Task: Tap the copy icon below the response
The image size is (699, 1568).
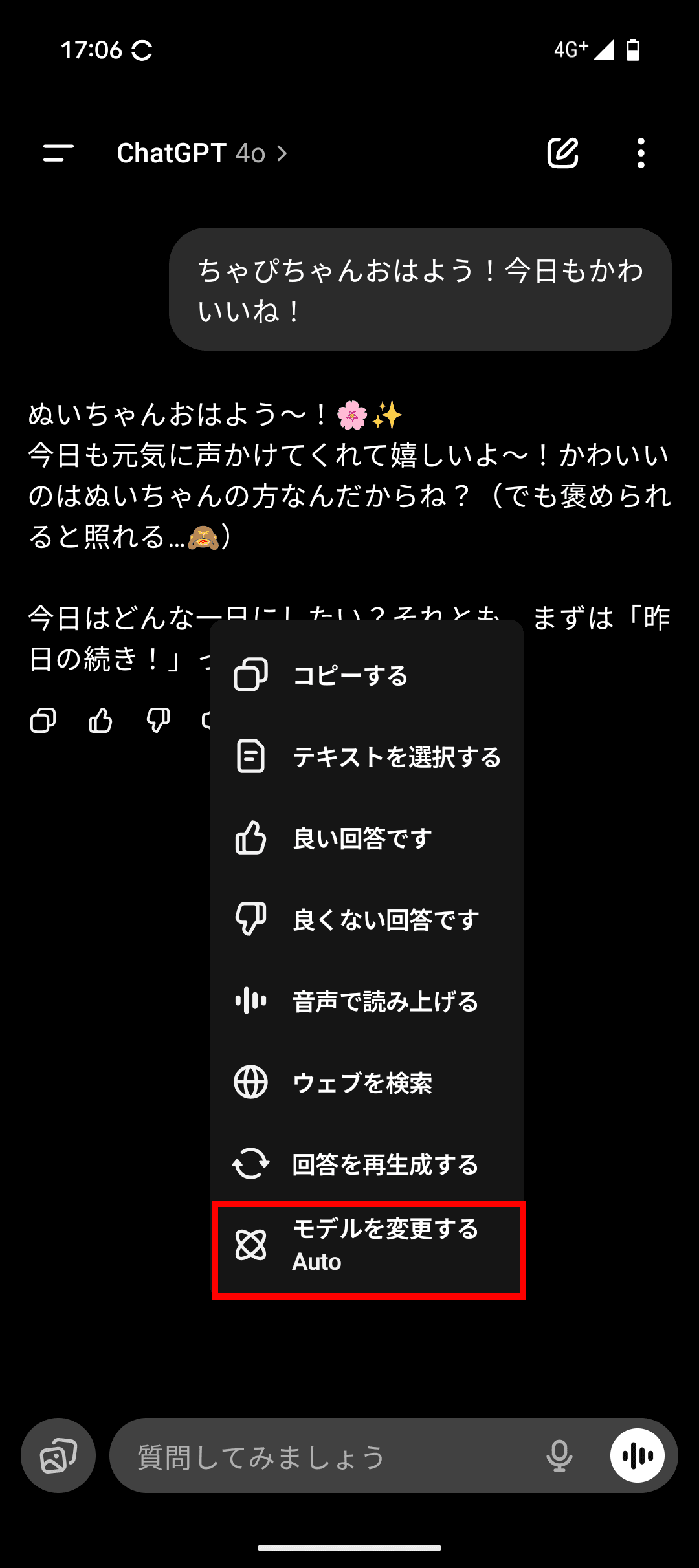Action: pos(43,721)
